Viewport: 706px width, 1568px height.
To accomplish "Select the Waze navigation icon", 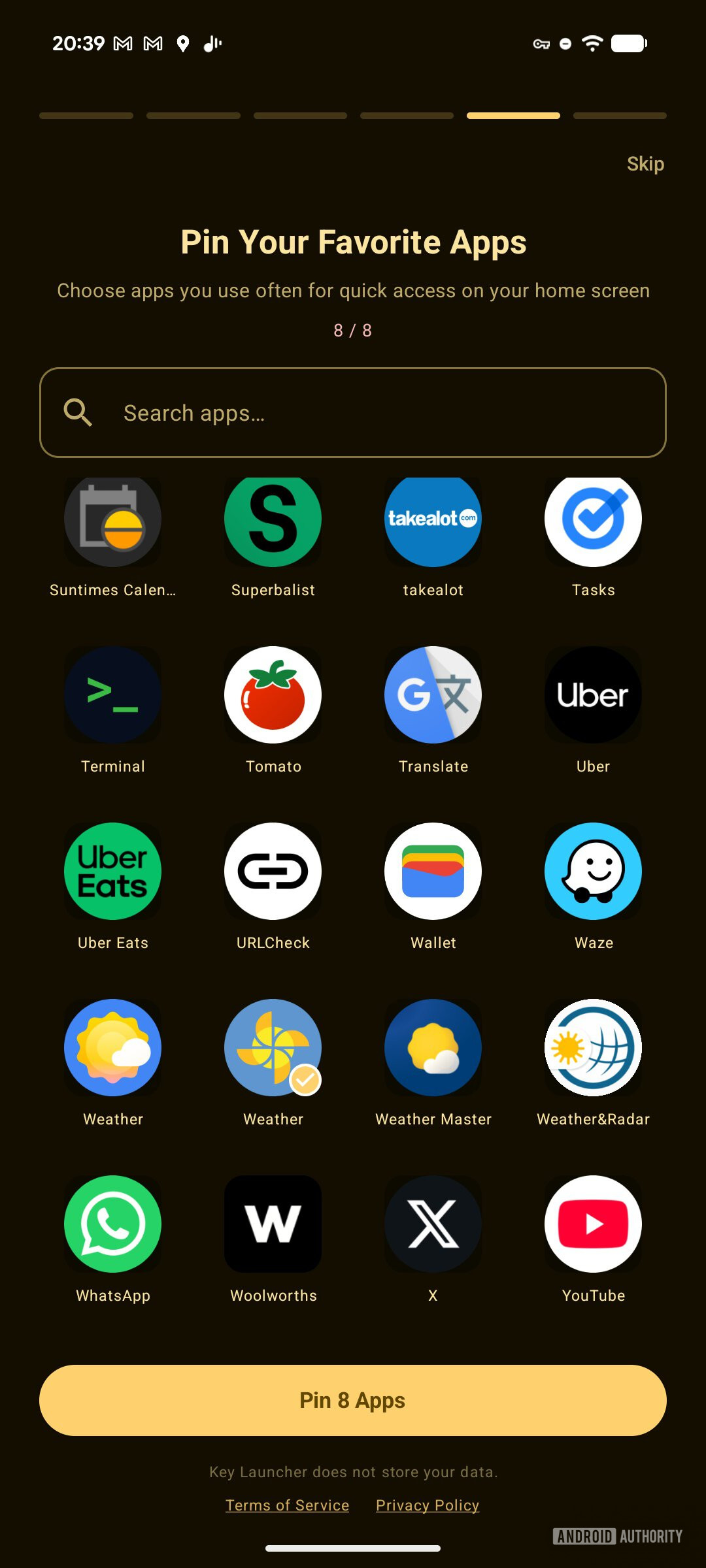I will (593, 871).
